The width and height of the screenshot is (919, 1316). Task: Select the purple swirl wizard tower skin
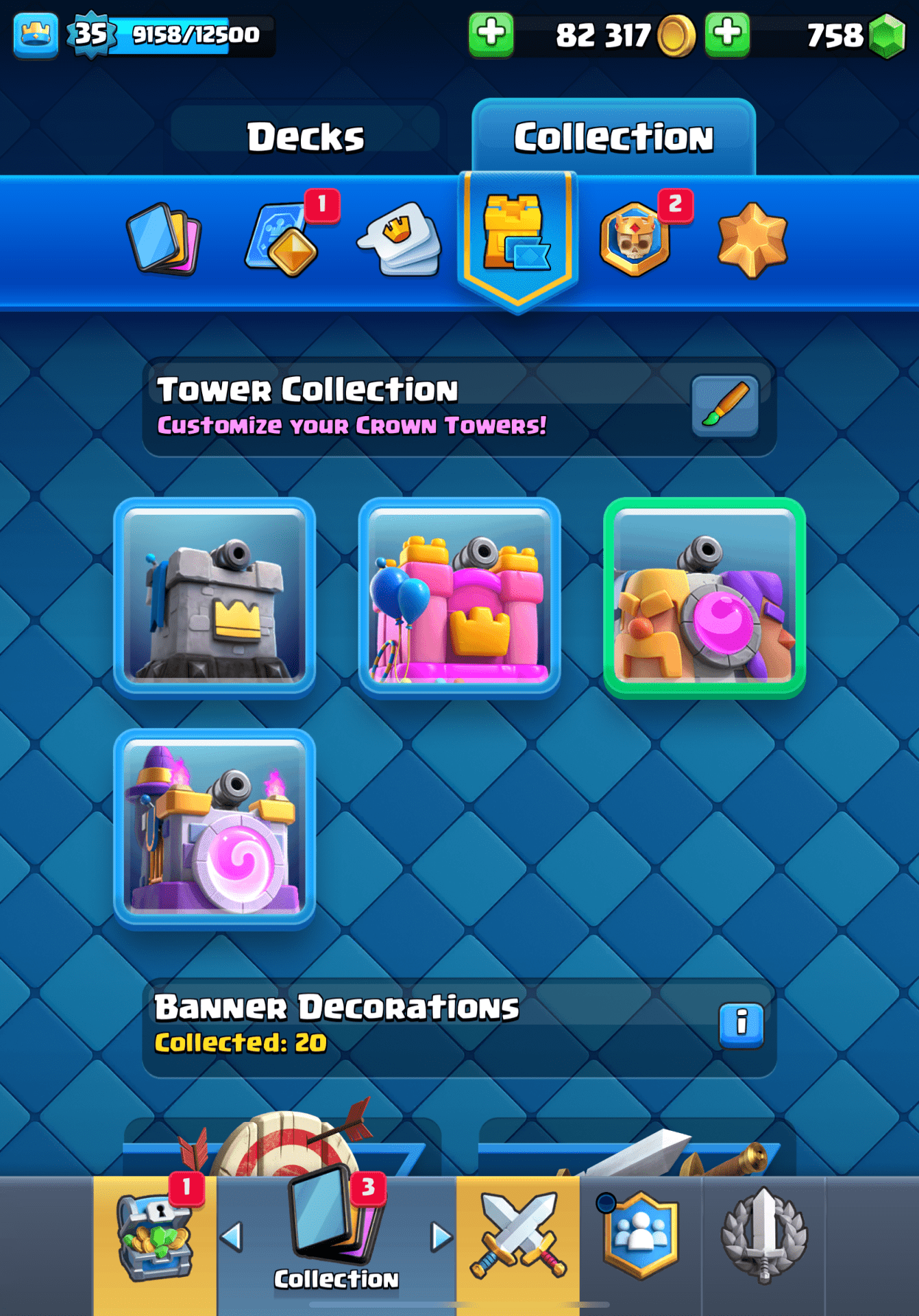[215, 828]
